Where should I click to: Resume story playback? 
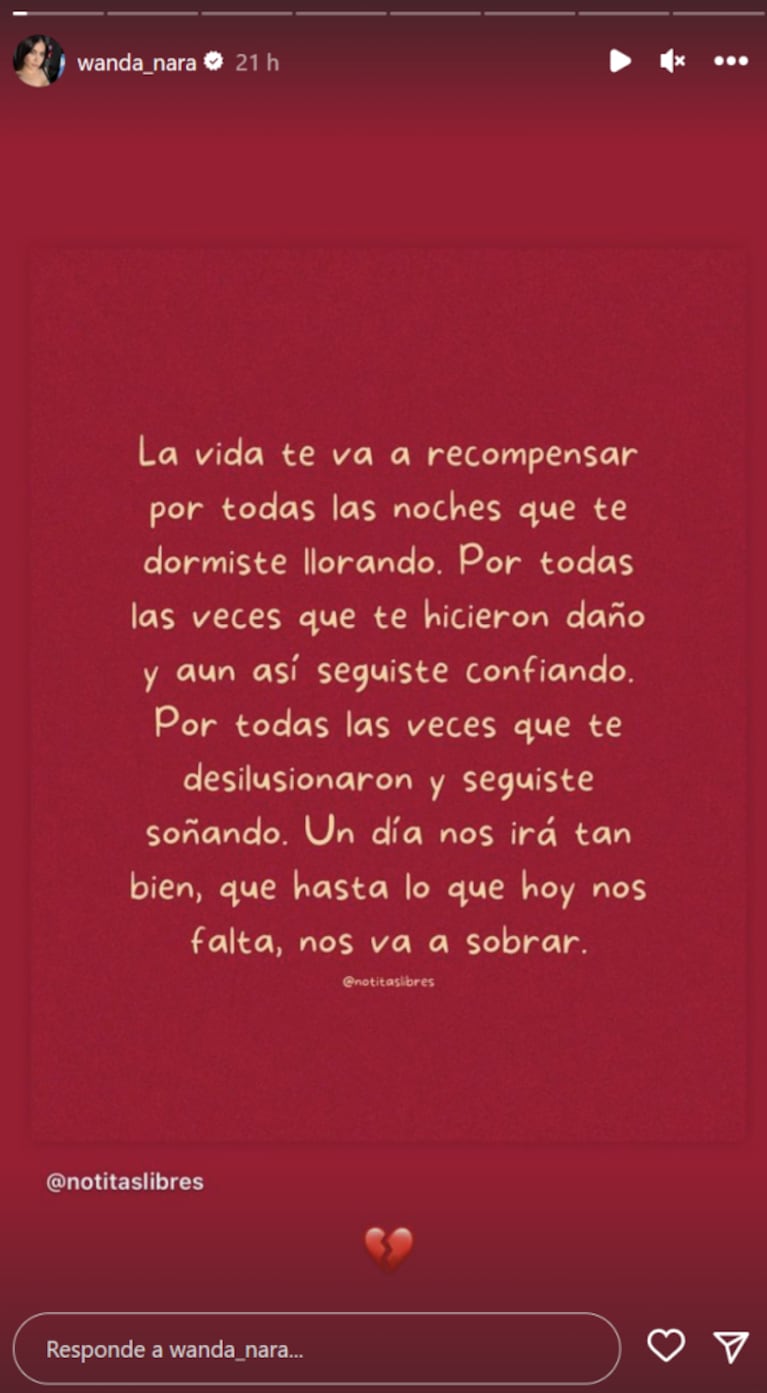(x=620, y=61)
